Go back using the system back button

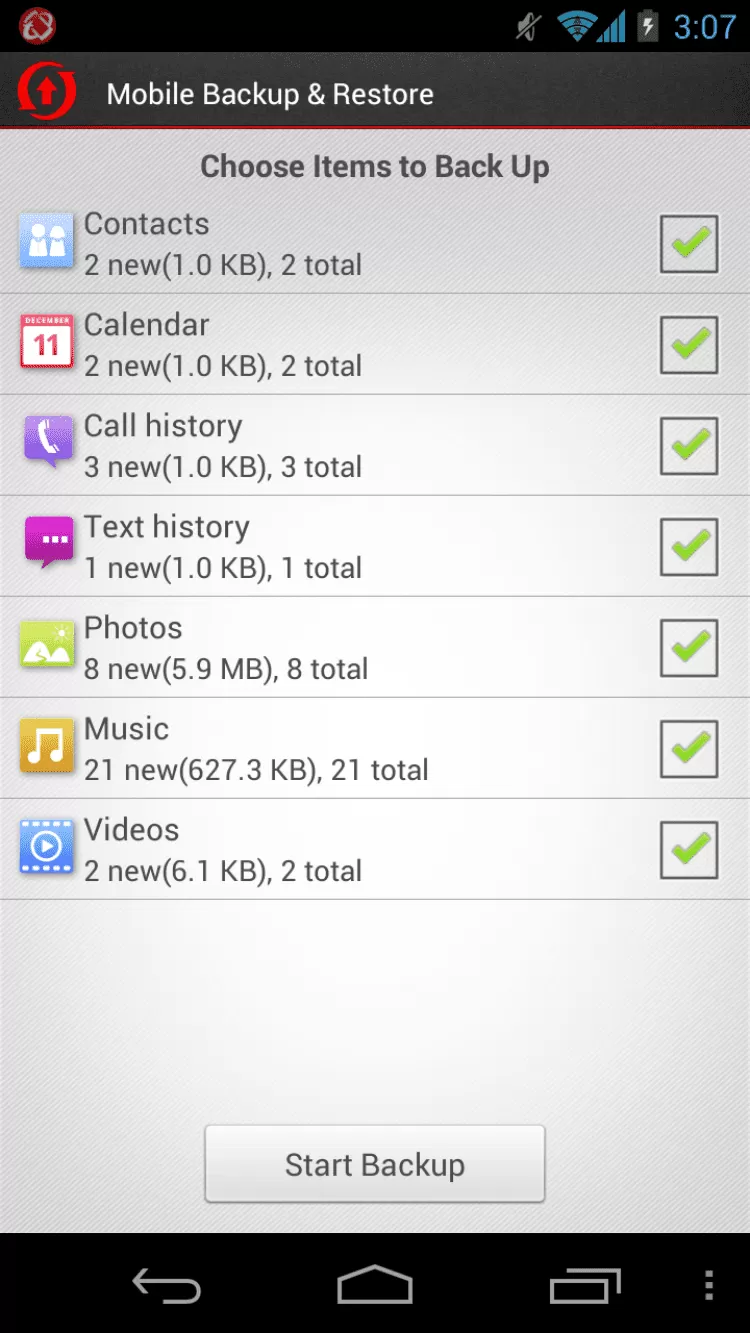[168, 1284]
